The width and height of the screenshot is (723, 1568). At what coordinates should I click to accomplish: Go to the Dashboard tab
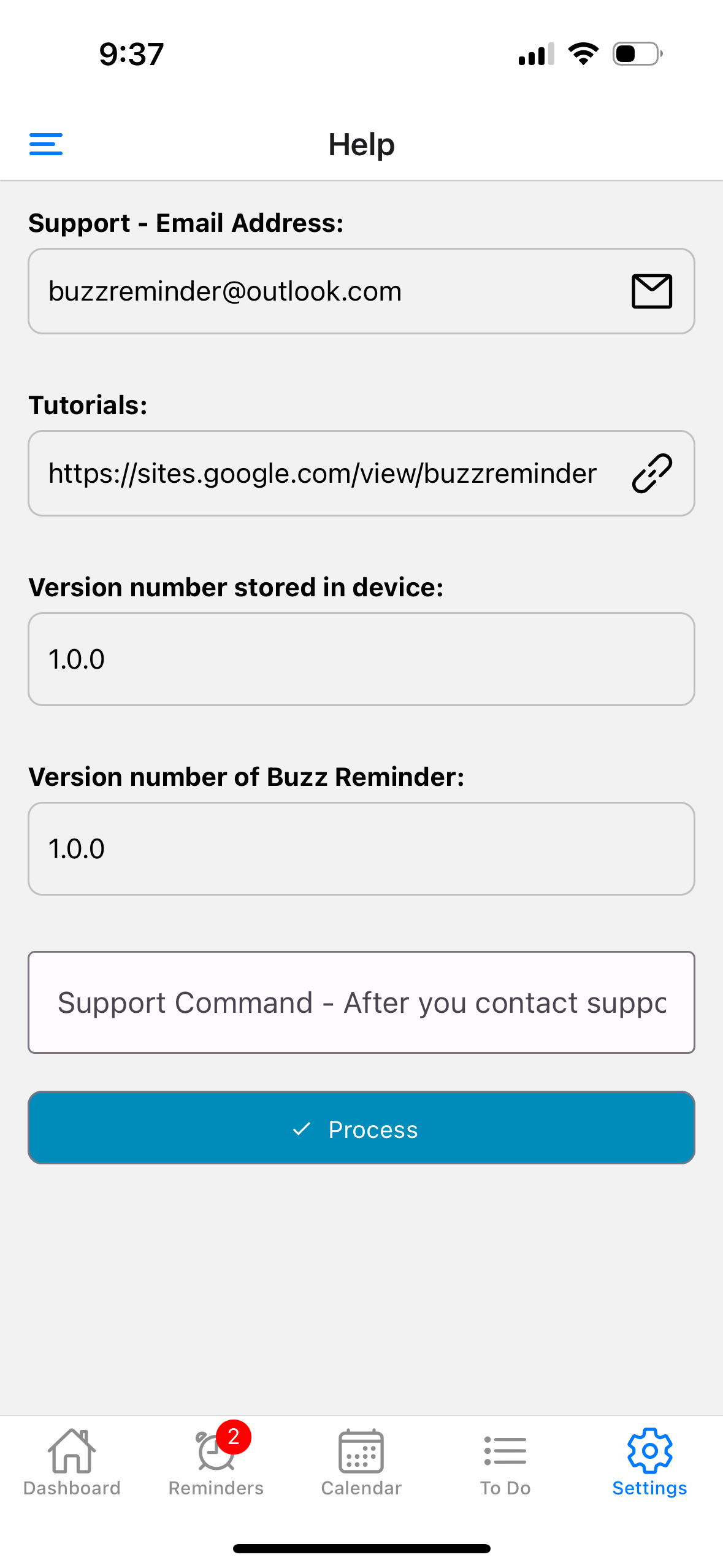click(x=72, y=1462)
